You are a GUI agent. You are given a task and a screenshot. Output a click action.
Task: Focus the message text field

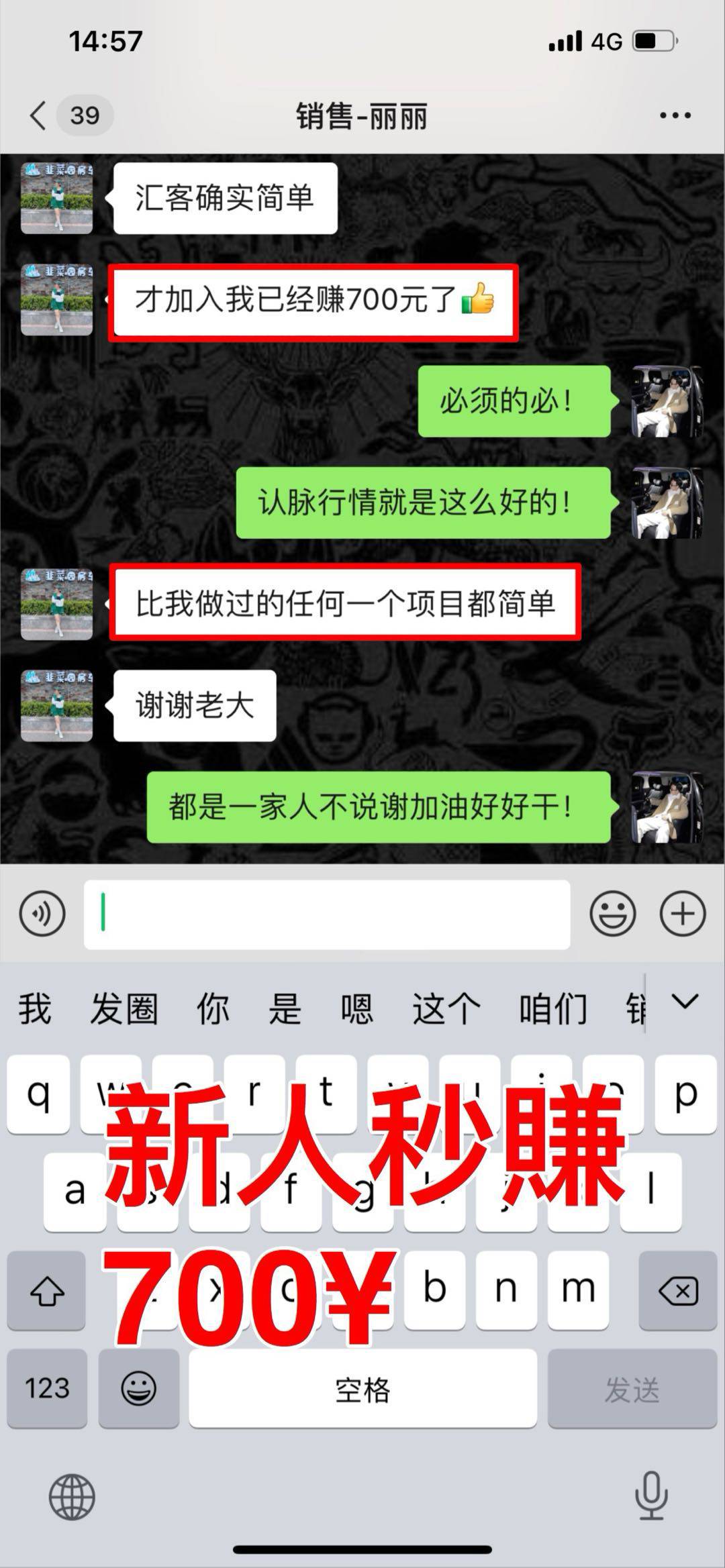[327, 914]
